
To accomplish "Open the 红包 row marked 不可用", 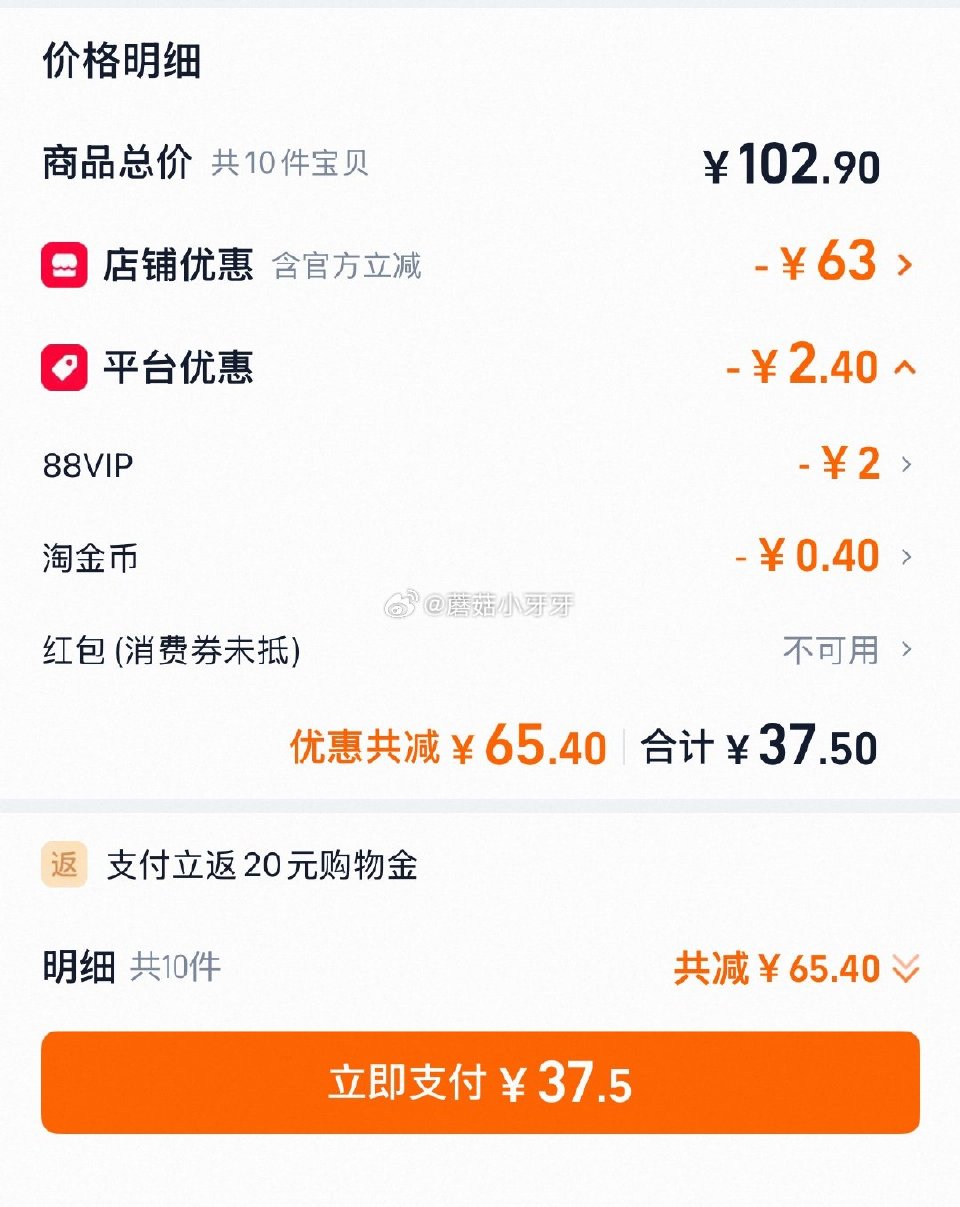I will (x=906, y=650).
